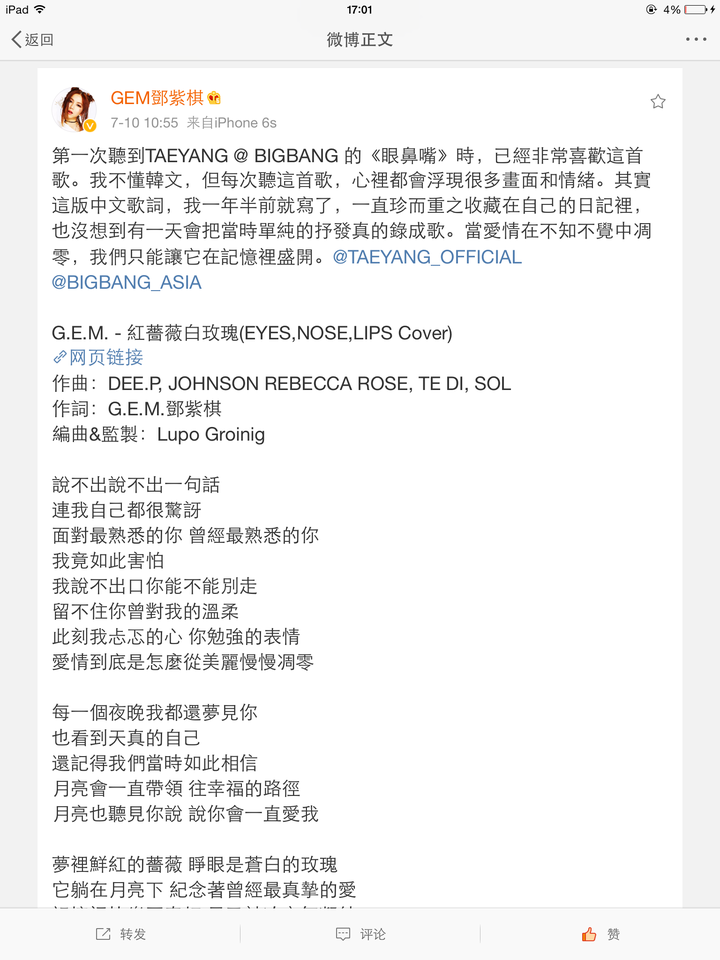The image size is (720, 960).
Task: Open comments with the 评论 button
Action: point(361,934)
